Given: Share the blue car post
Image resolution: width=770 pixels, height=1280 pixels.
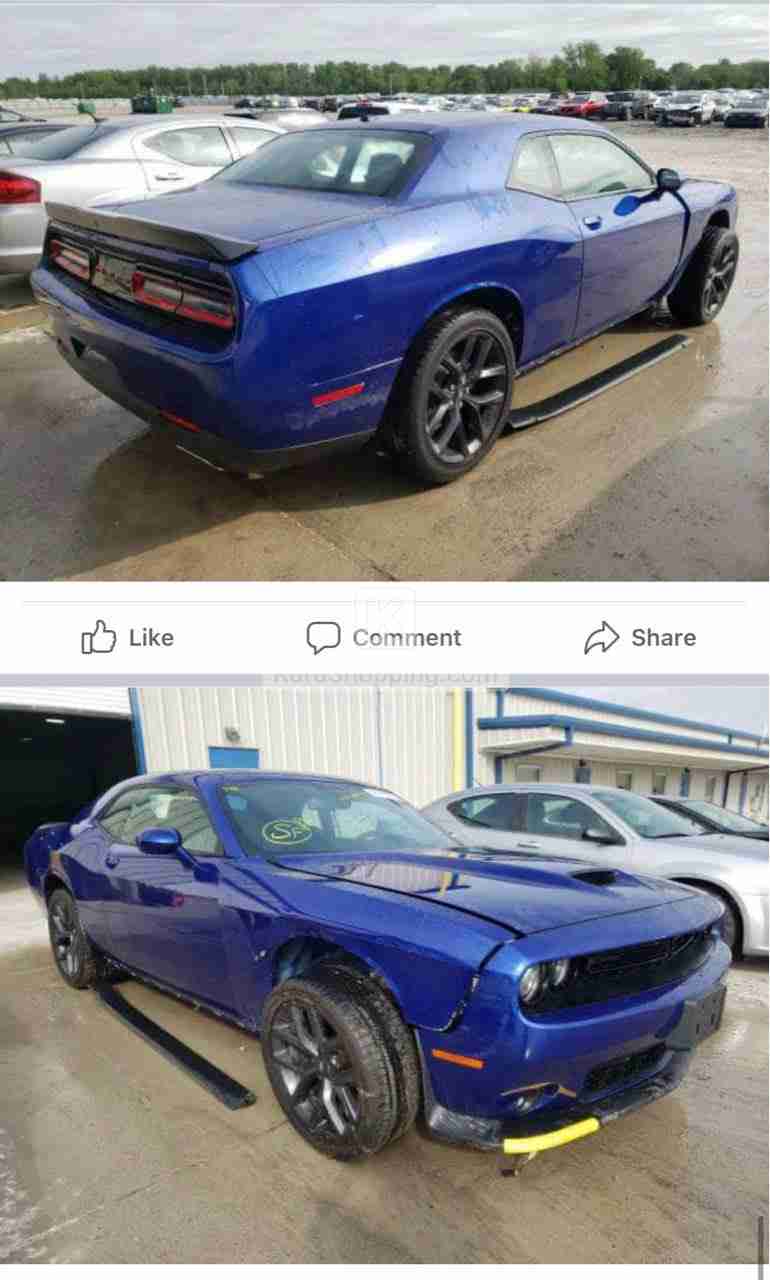Looking at the screenshot, I should (x=640, y=637).
